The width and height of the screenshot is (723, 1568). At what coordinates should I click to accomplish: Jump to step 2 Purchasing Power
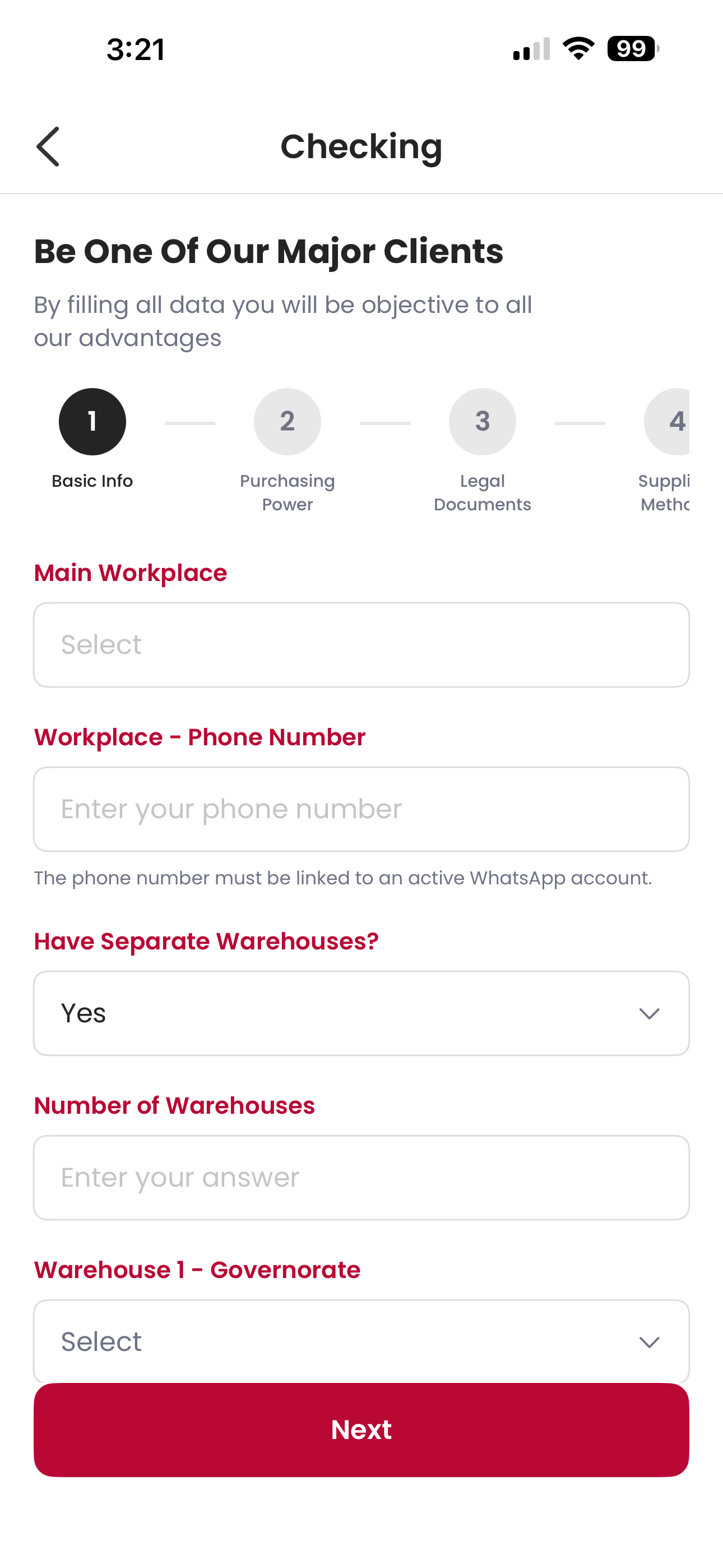(288, 450)
